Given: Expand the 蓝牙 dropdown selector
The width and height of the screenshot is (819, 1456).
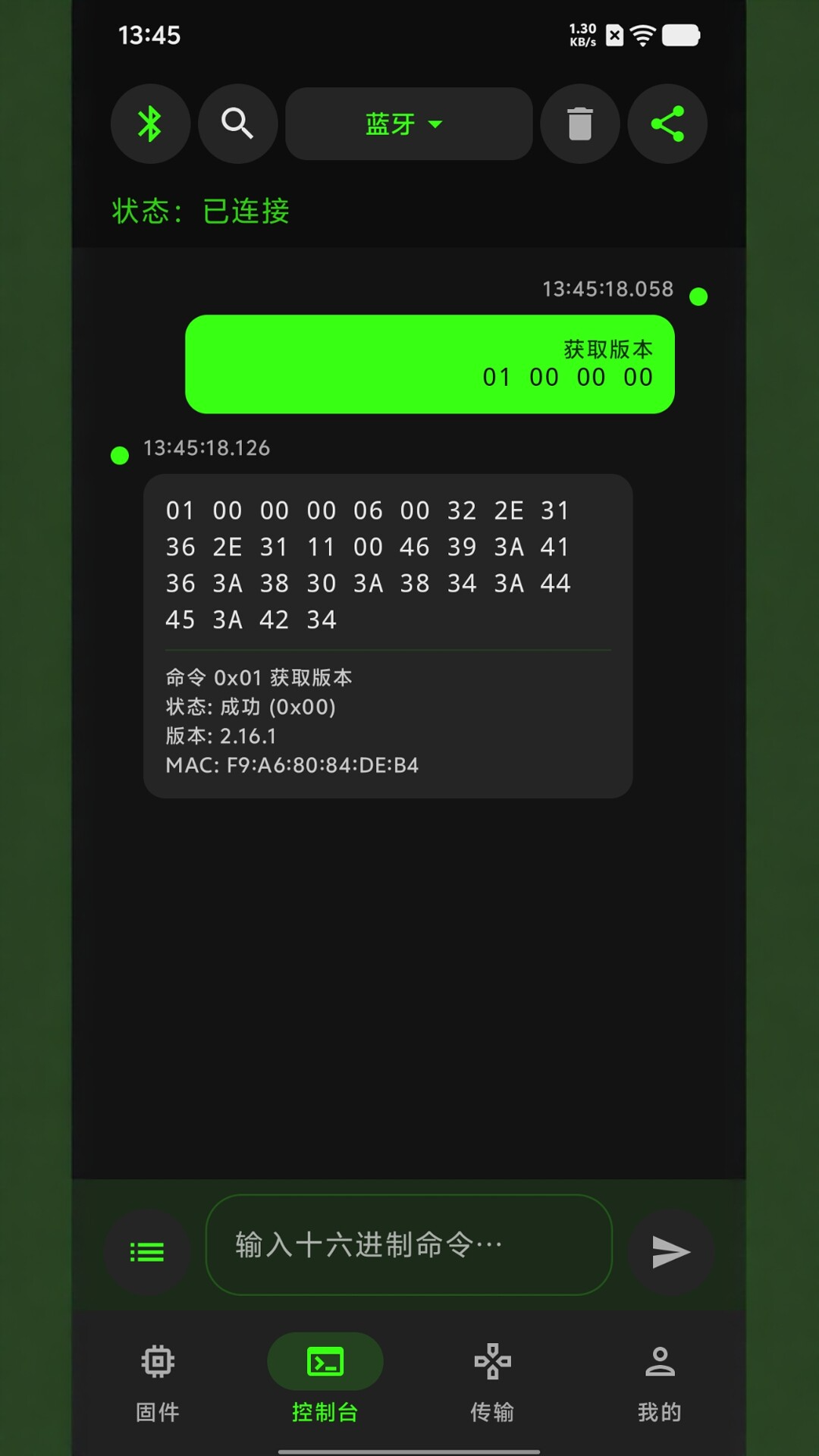Looking at the screenshot, I should coord(409,124).
